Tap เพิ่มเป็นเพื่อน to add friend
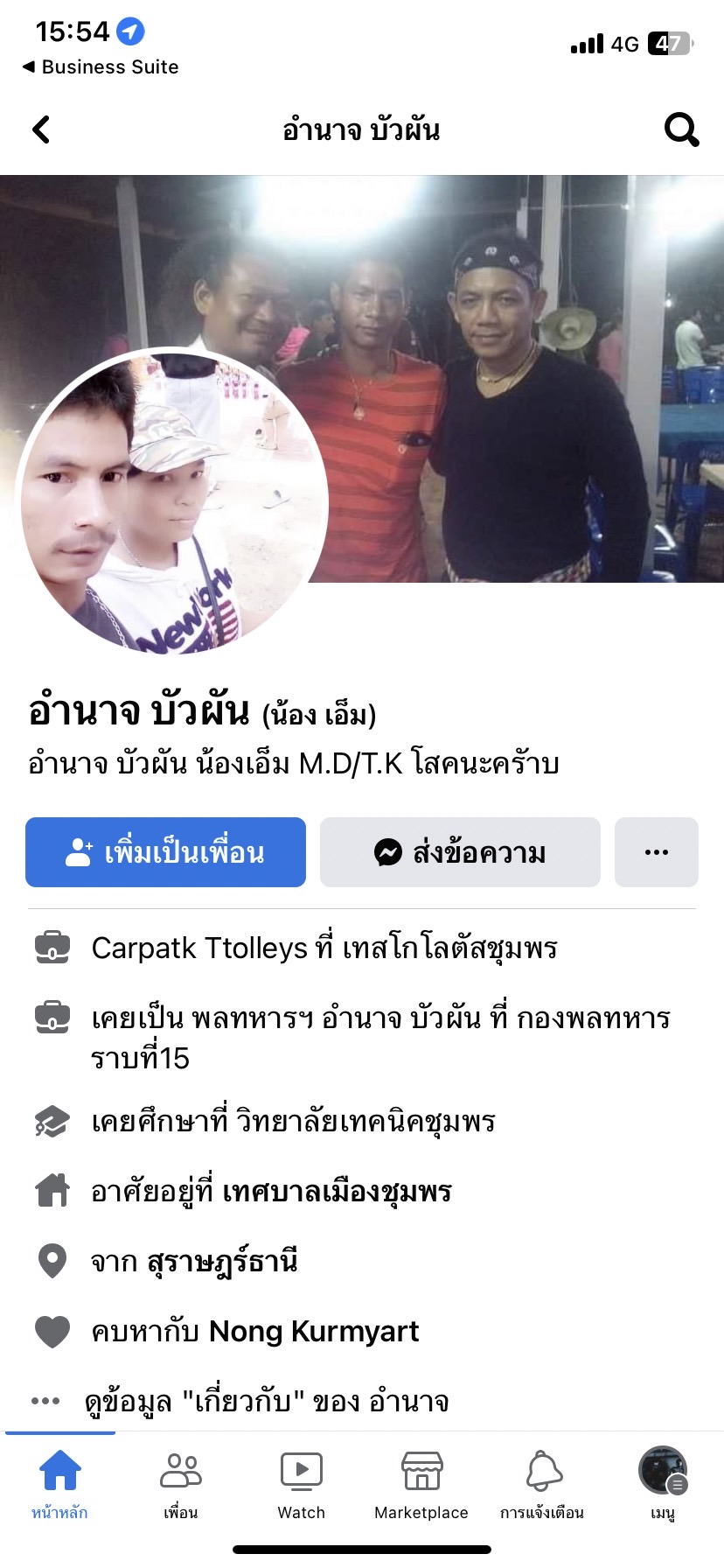This screenshot has height=1568, width=724. tap(165, 852)
